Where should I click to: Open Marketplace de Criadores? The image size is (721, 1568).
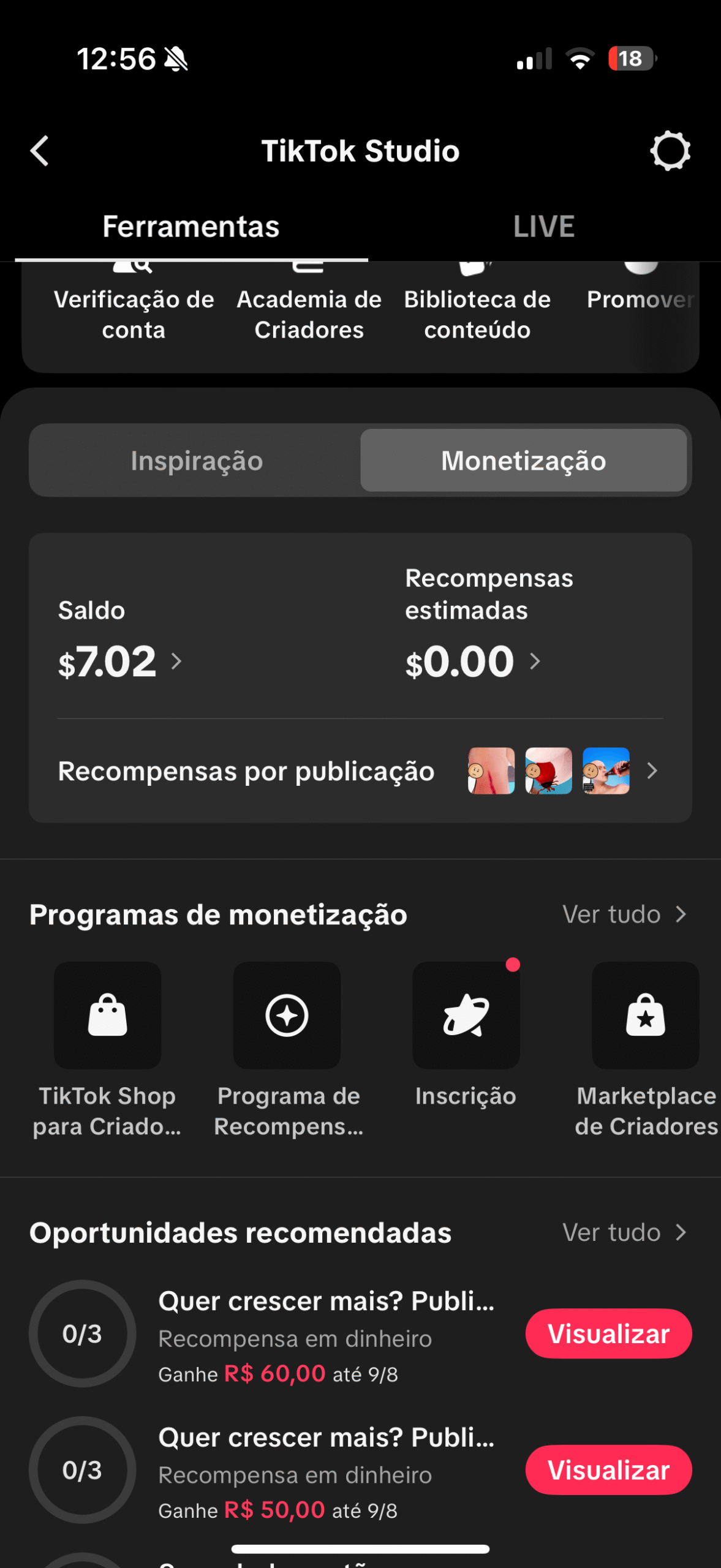(645, 1016)
